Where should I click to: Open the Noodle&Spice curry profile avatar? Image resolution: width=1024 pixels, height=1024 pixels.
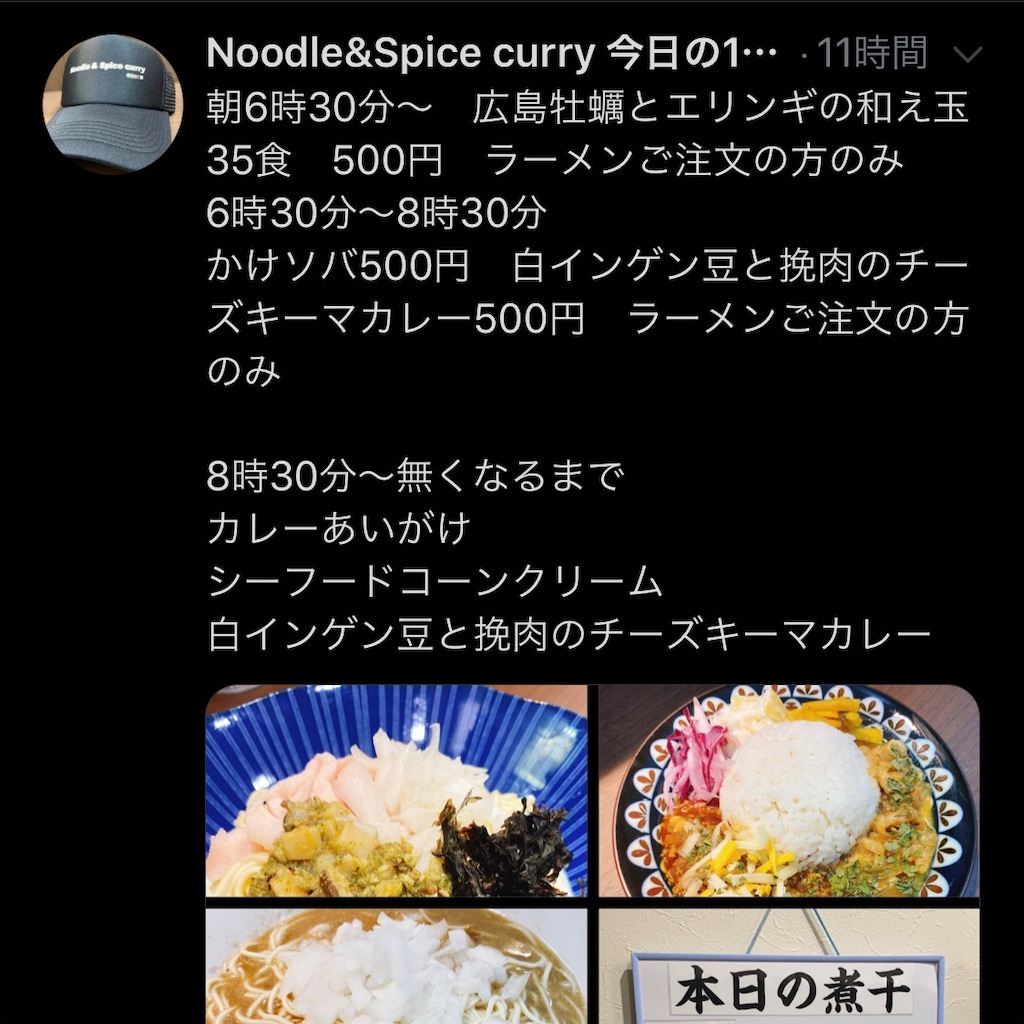pos(112,103)
